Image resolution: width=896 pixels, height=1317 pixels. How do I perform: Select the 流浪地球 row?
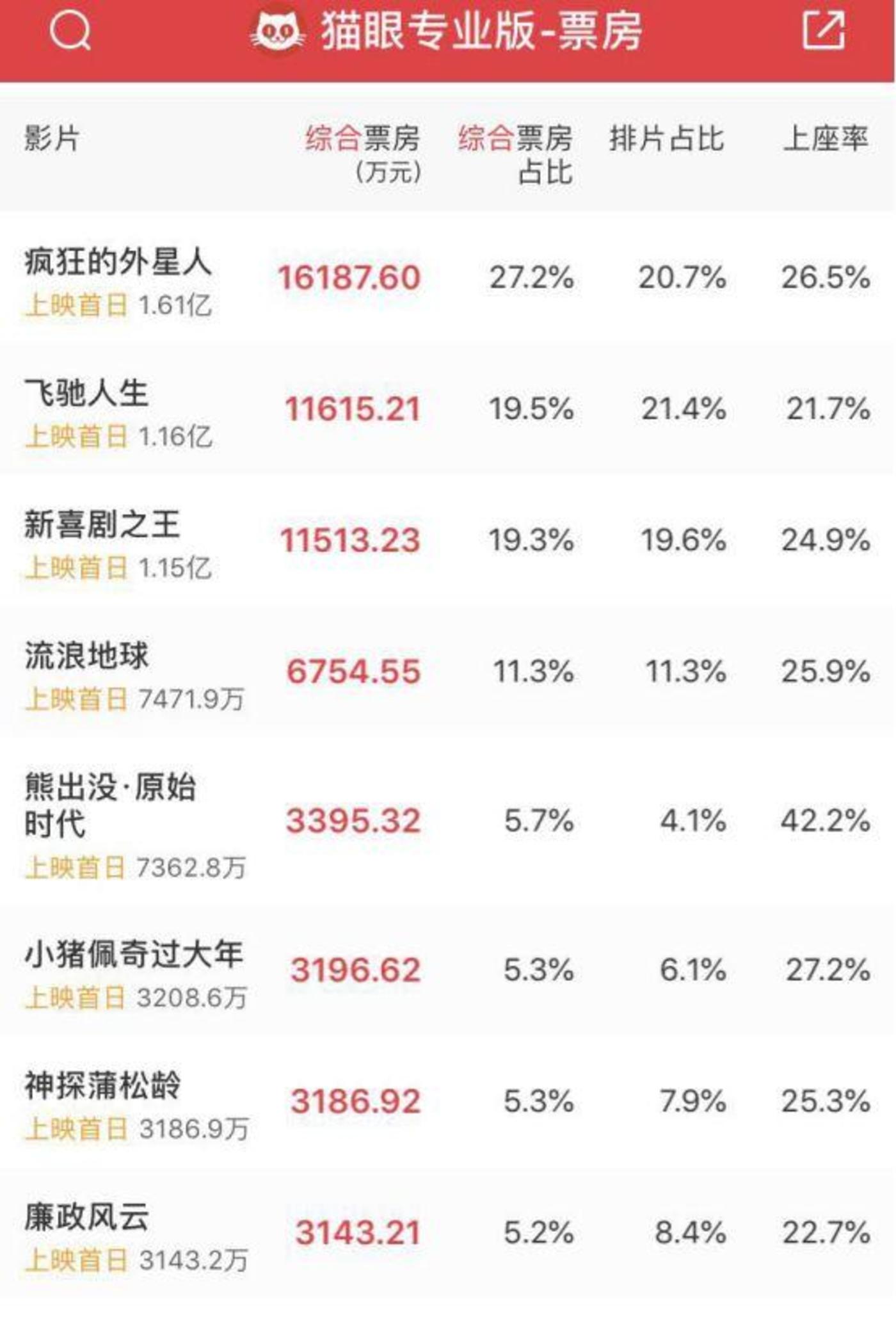(87, 656)
